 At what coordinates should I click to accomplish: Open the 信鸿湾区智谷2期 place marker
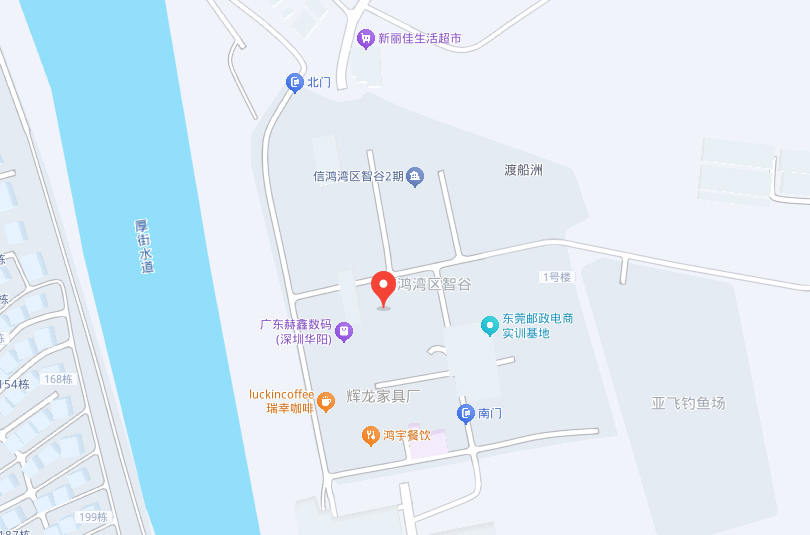[x=416, y=177]
